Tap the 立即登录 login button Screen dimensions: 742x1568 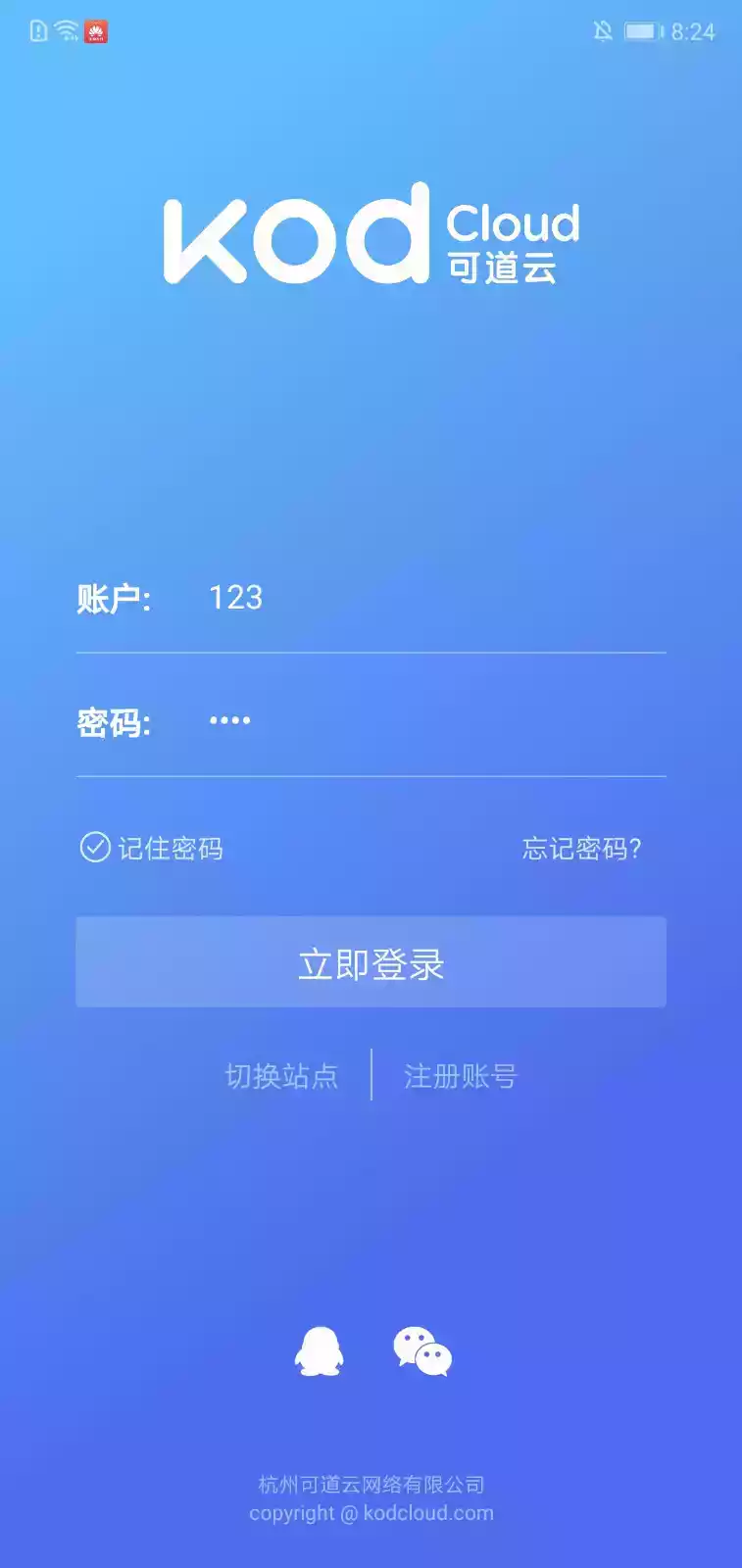pyautogui.click(x=371, y=962)
